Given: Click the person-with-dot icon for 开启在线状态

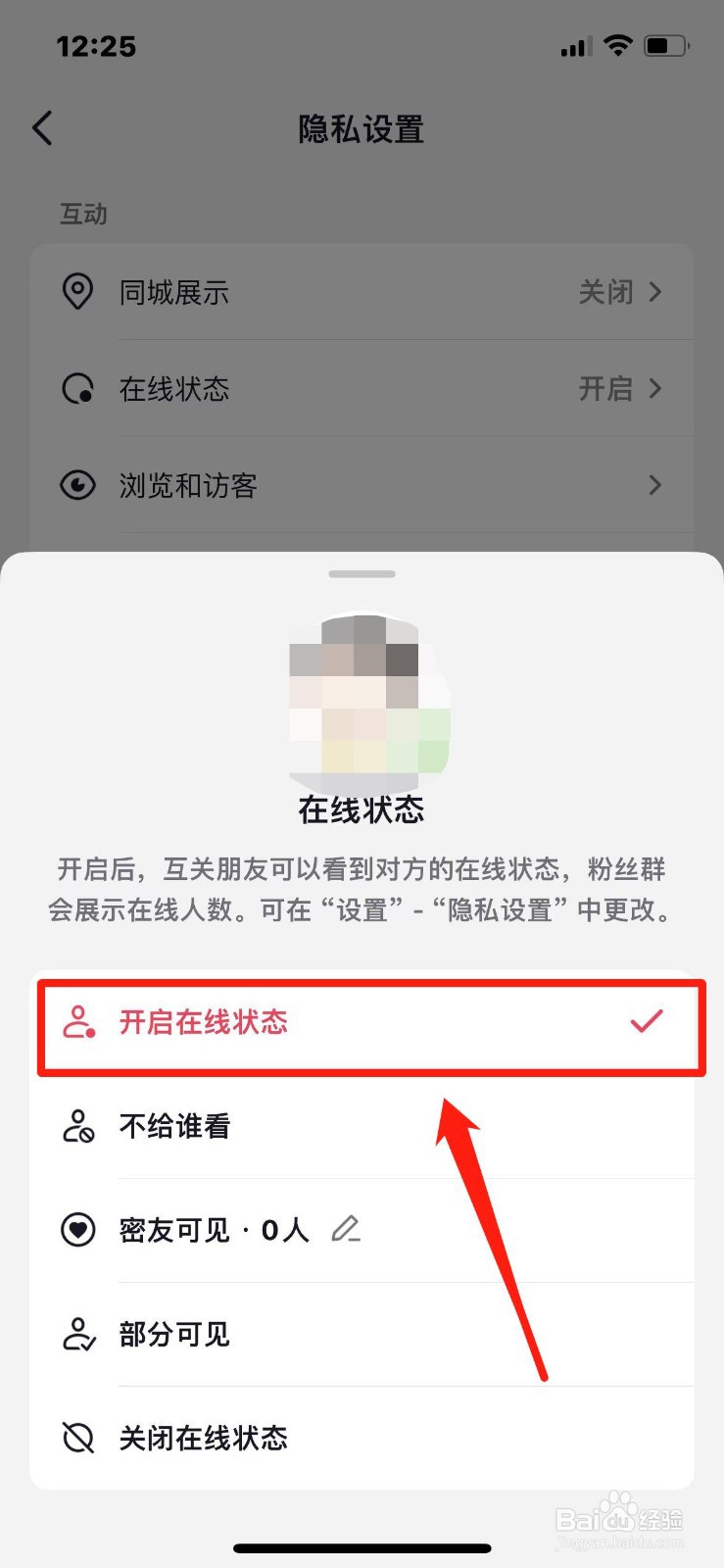Looking at the screenshot, I should (x=78, y=1022).
